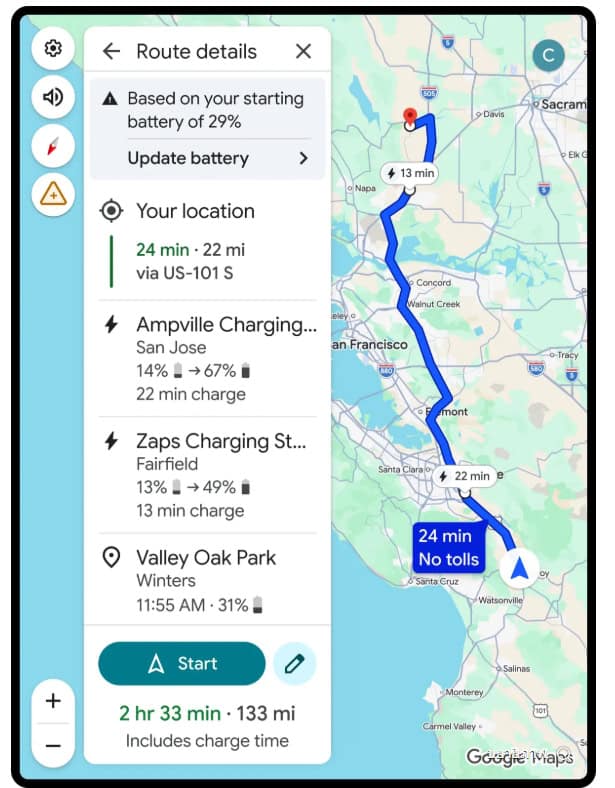
Task: Report an incident with the warning icon
Action: pos(53,195)
